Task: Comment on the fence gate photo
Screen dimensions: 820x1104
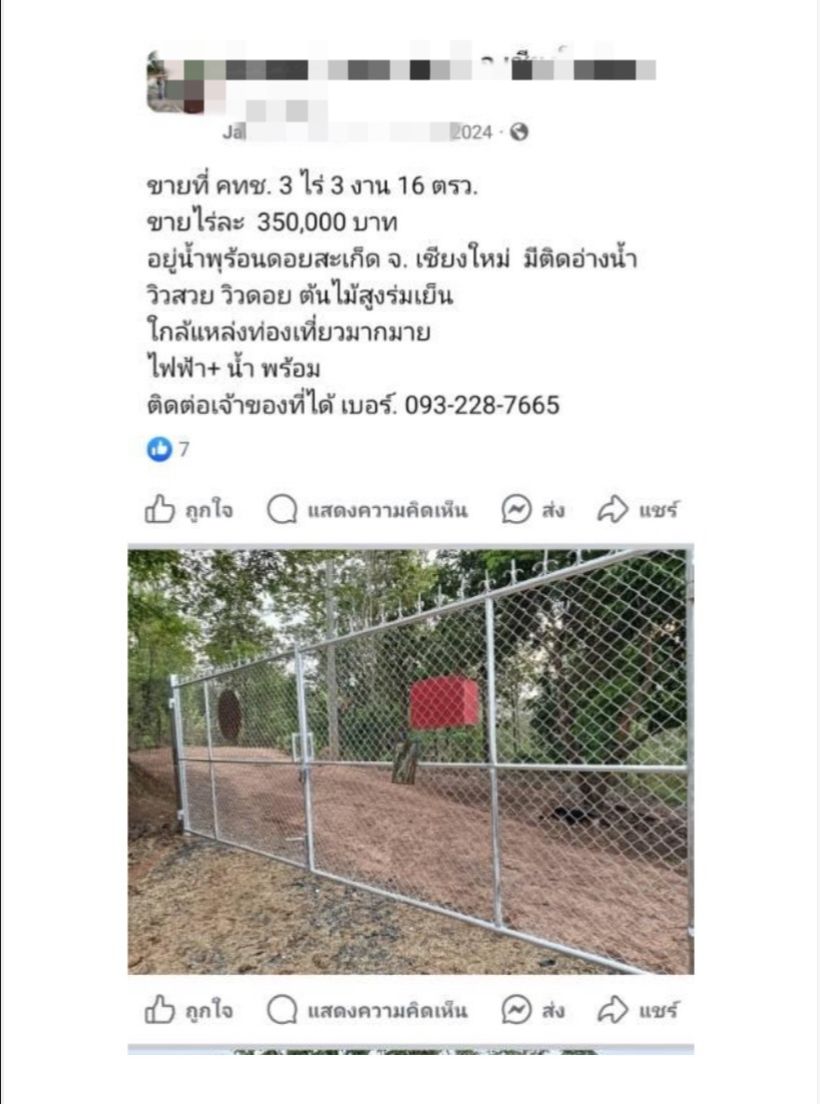Action: 368,1010
